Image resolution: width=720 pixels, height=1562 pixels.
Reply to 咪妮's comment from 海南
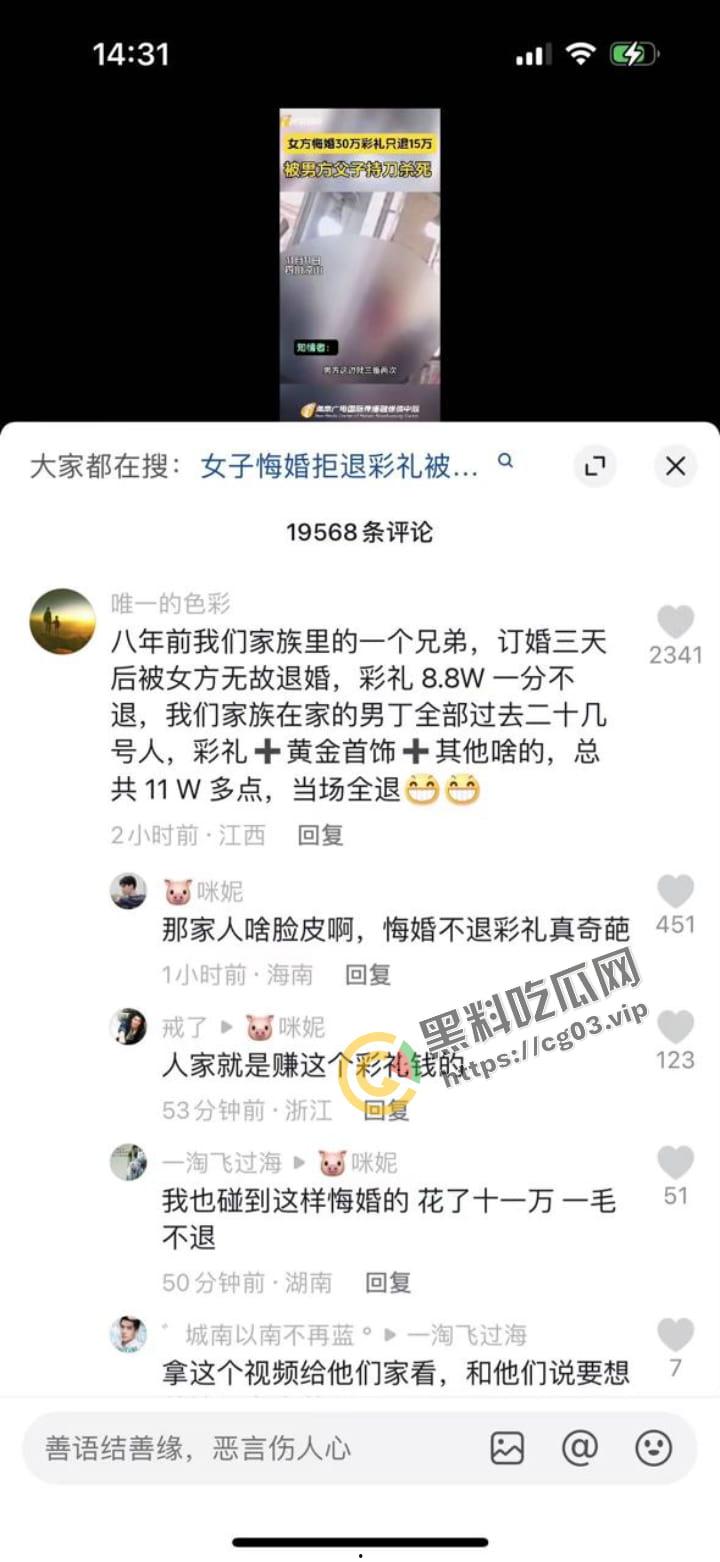point(367,974)
